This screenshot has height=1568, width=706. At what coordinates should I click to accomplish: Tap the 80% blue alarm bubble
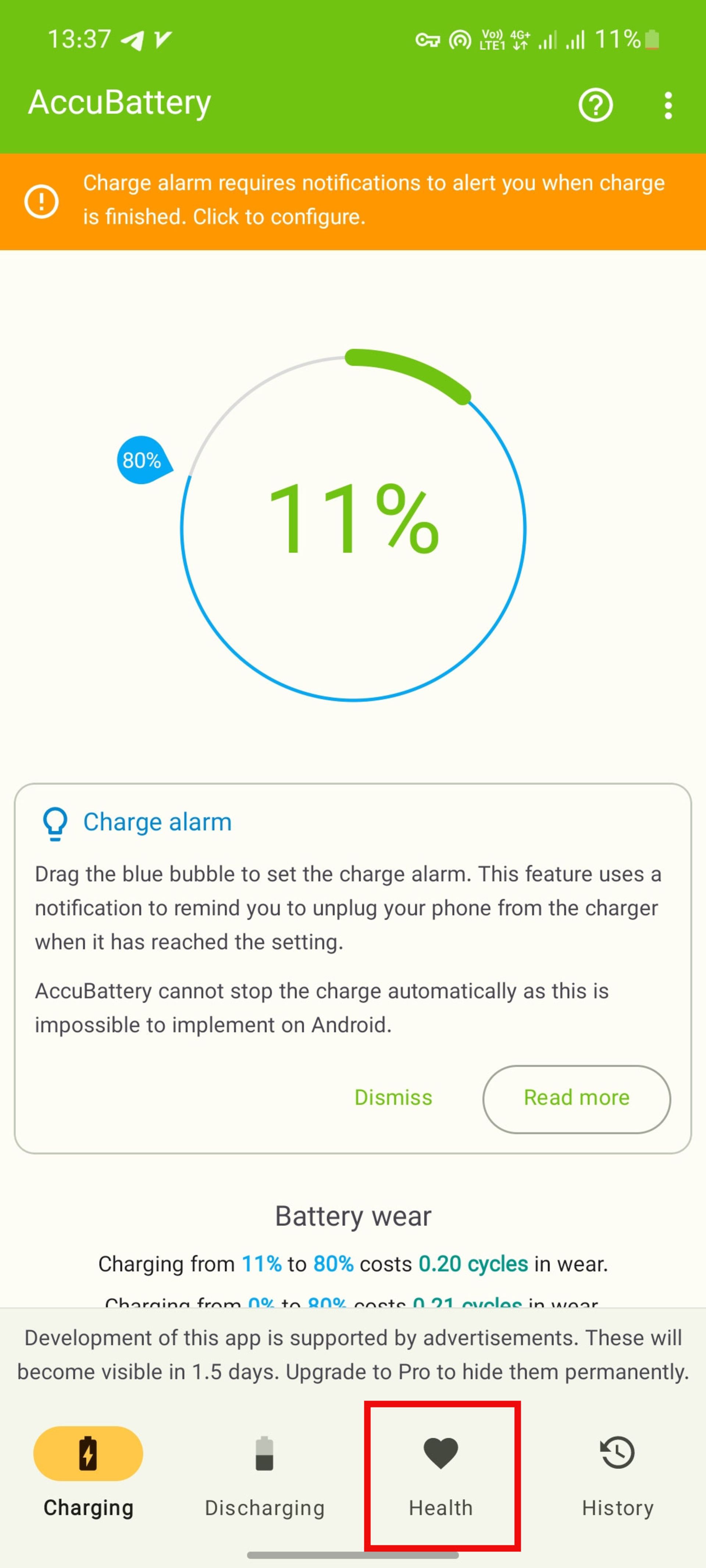[143, 460]
